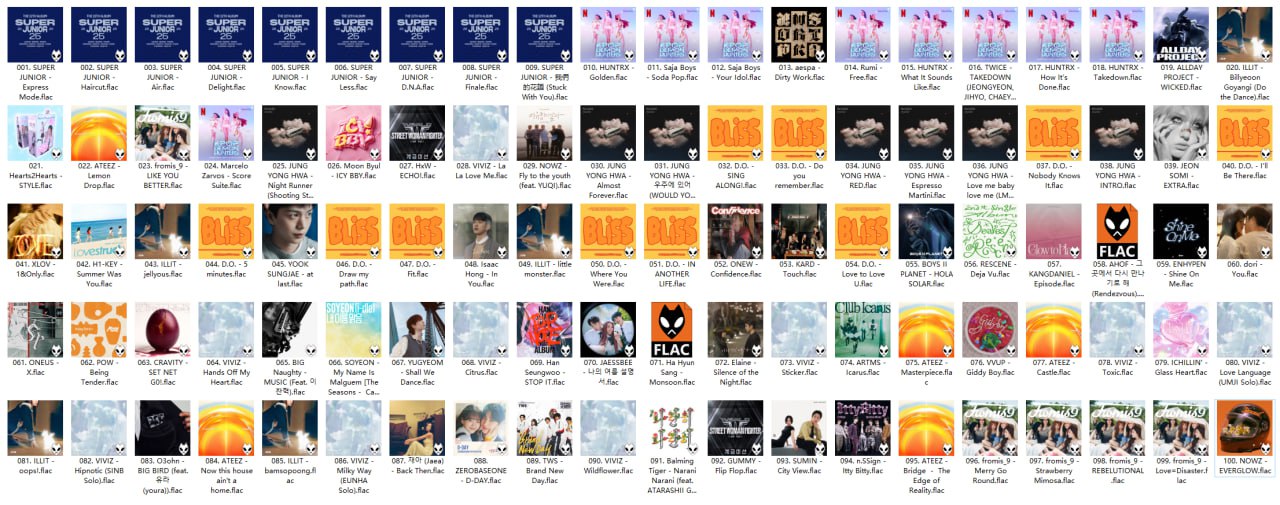1280x505 pixels.
Task: Open 071. Ha Hyun Sang - Monsoon.flac
Action: click(x=671, y=329)
